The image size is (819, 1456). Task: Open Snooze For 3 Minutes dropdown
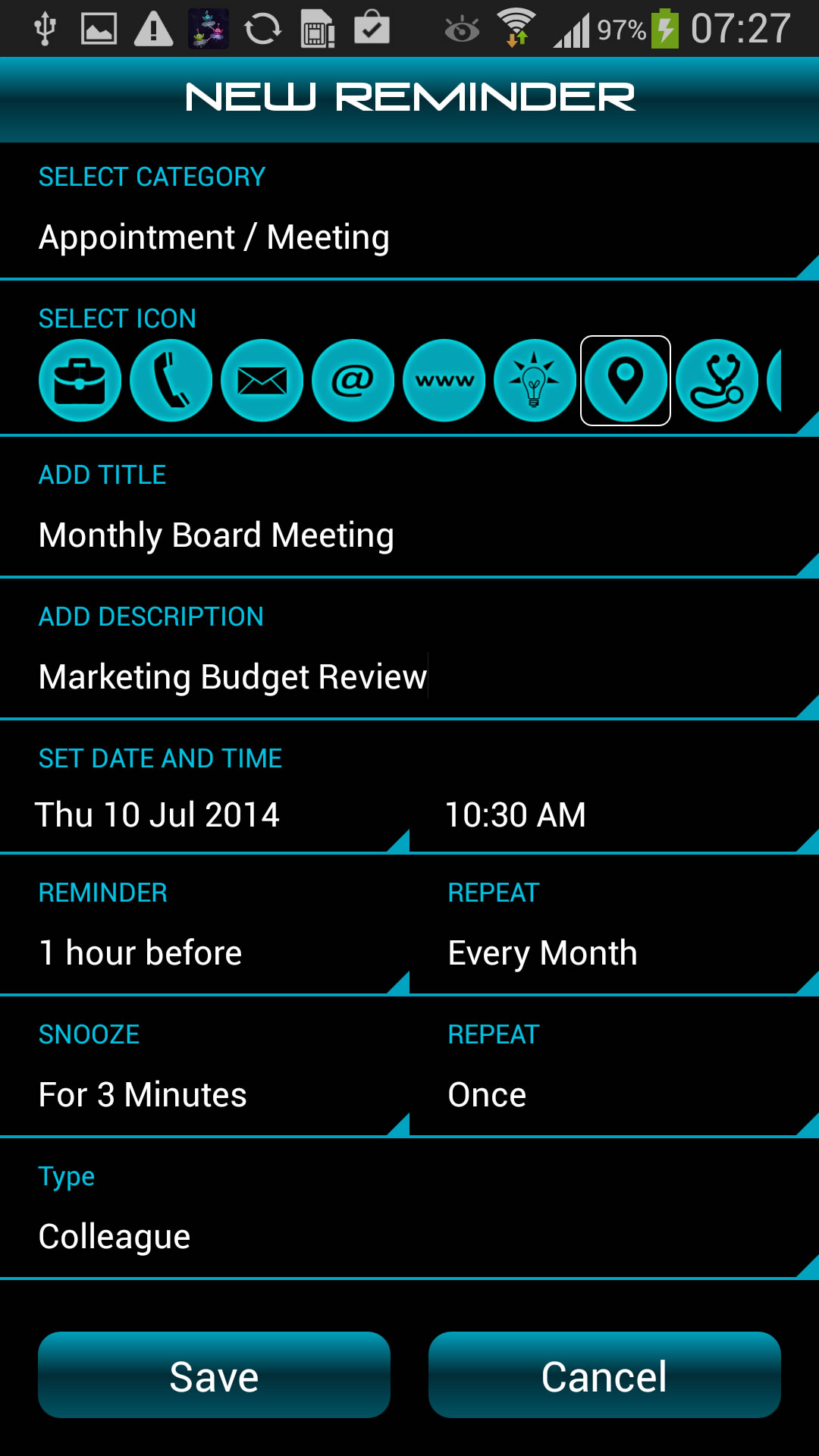[205, 1095]
